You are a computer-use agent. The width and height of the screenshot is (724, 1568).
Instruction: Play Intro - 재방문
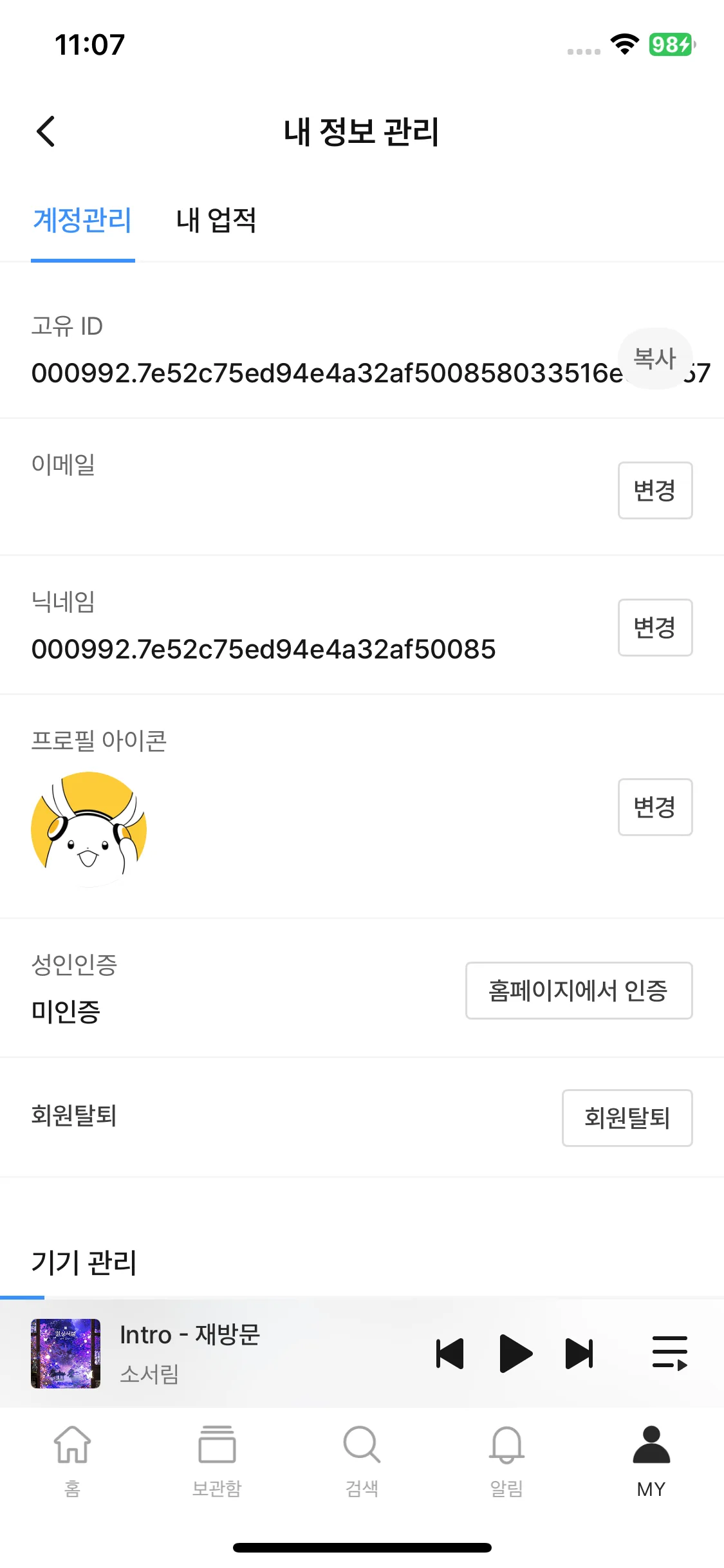pyautogui.click(x=515, y=1353)
